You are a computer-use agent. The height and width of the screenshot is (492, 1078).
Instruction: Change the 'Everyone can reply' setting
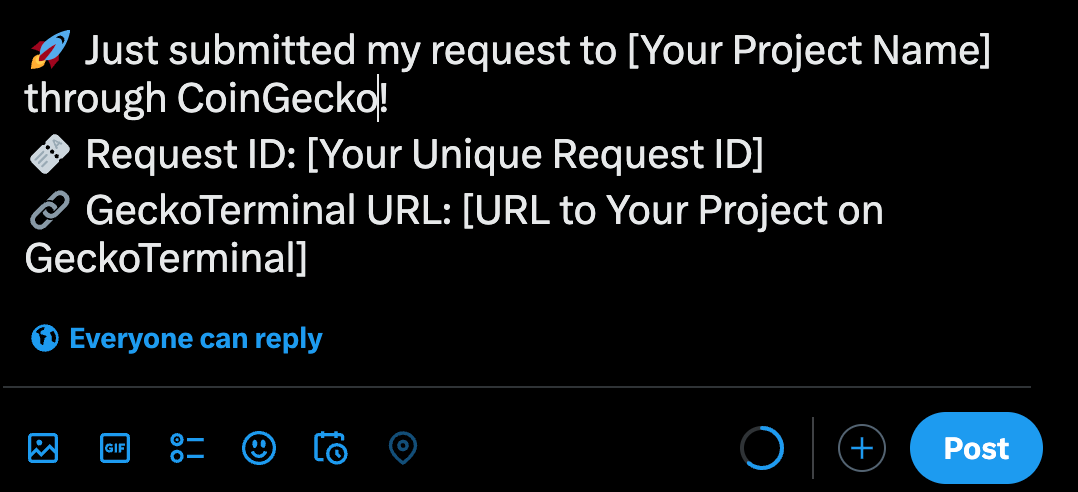(x=177, y=339)
